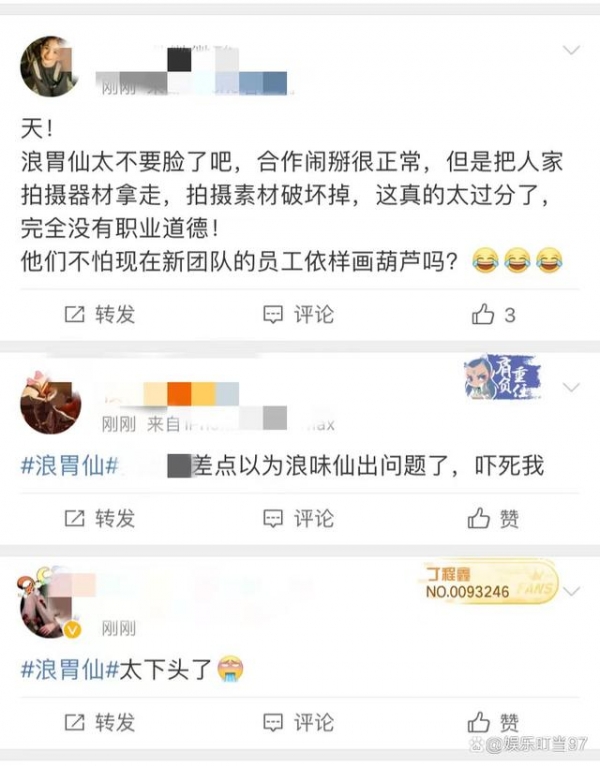Expand the chevron menu on the 吓死我 post
600x766 pixels.
tap(571, 387)
